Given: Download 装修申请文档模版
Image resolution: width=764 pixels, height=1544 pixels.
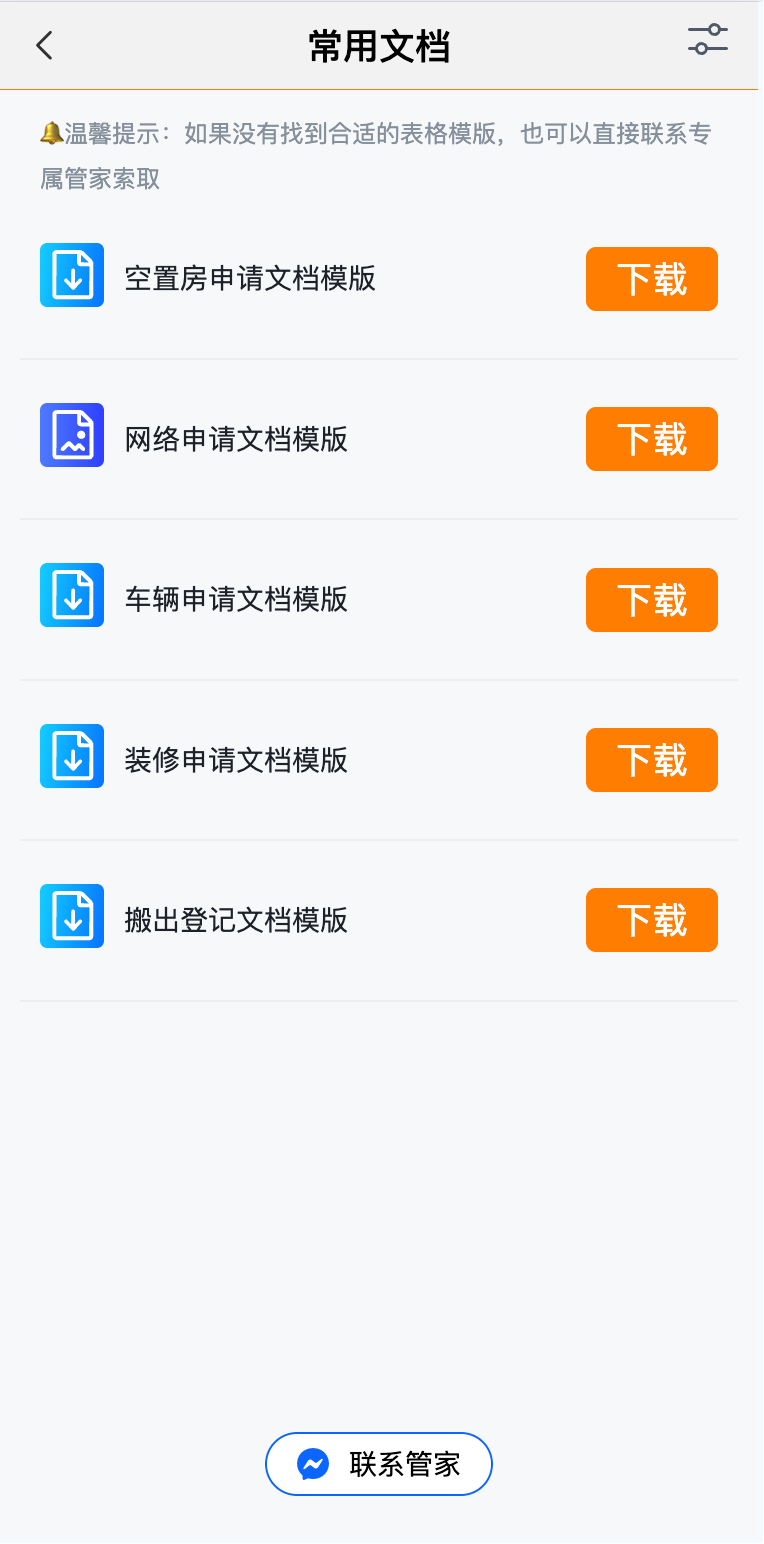Looking at the screenshot, I should tap(651, 760).
